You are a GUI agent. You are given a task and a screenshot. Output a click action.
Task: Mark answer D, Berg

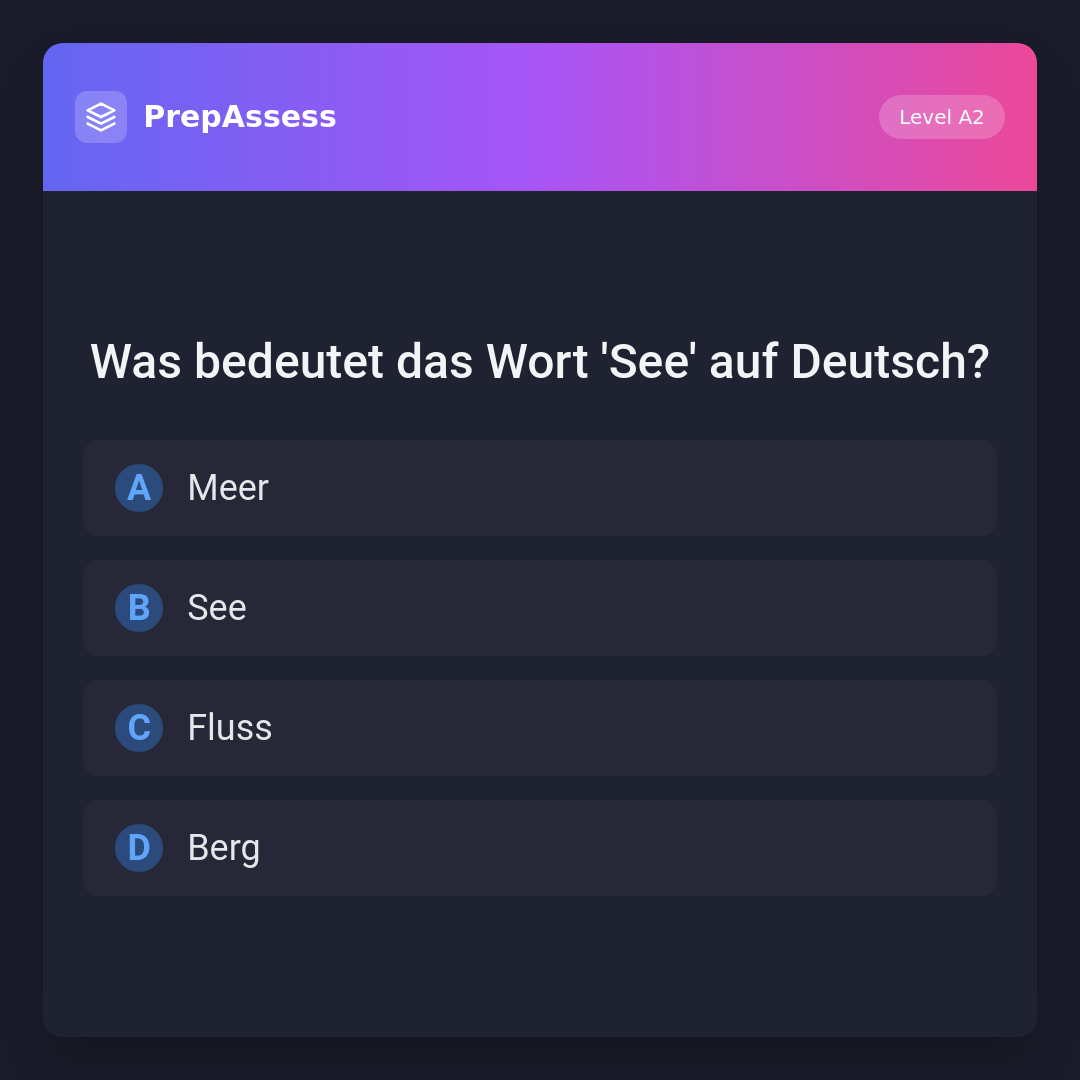(x=540, y=848)
